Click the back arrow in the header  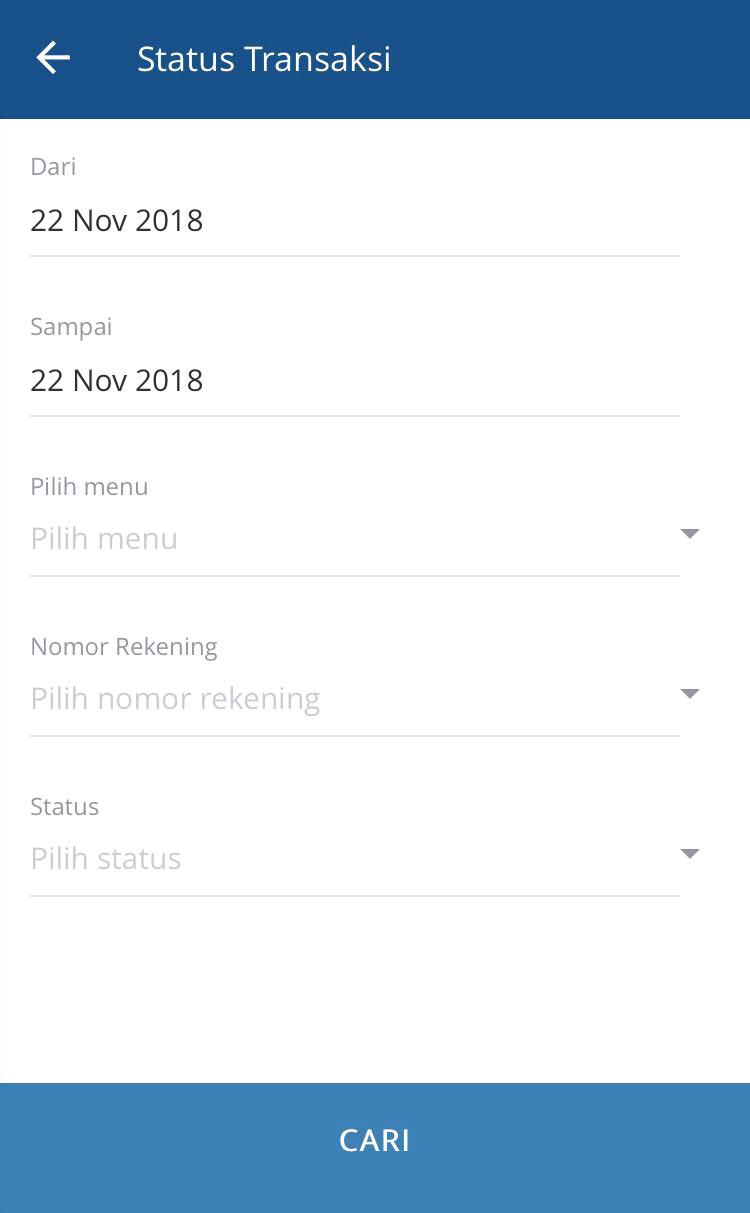tap(52, 58)
